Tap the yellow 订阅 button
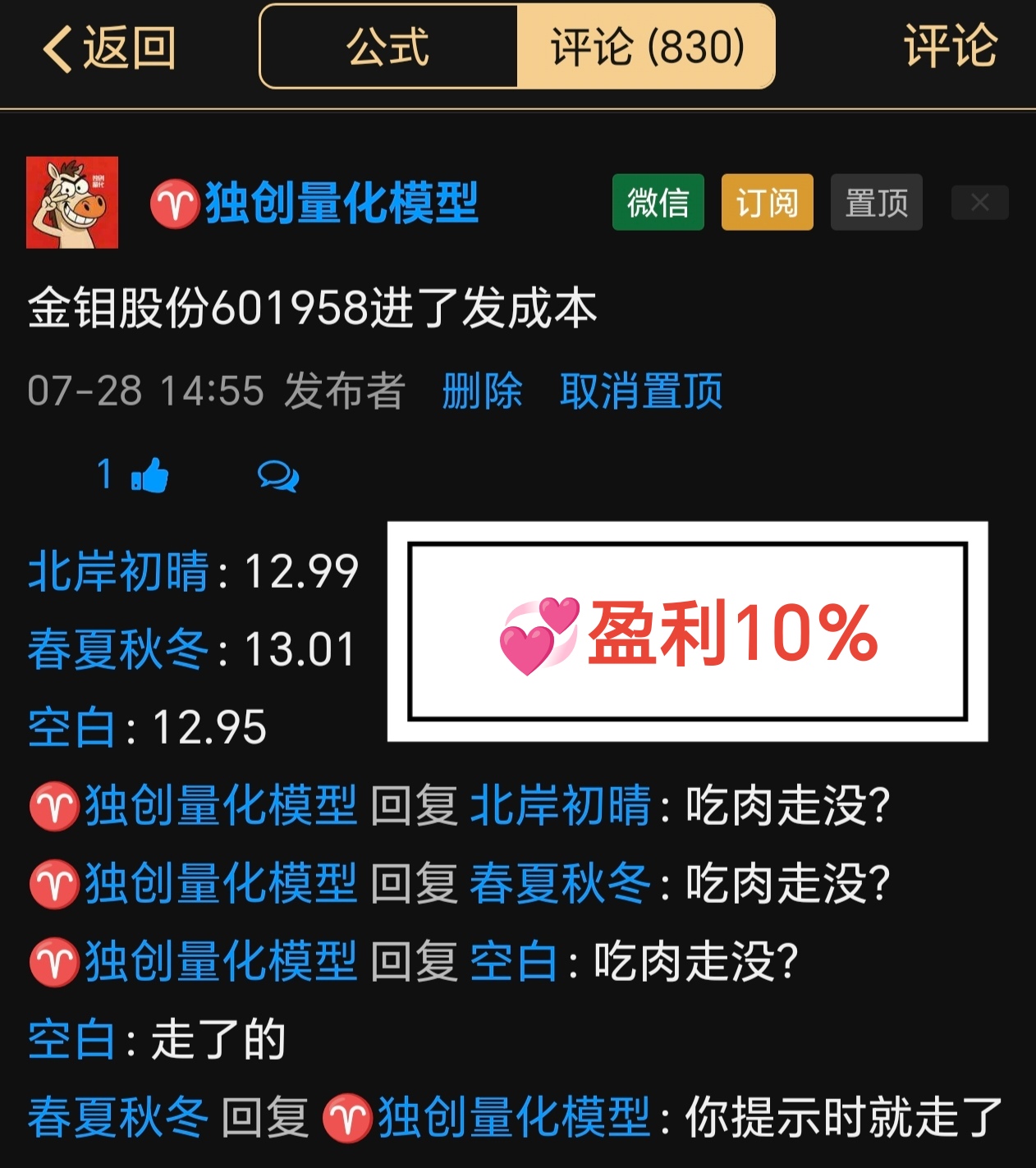This screenshot has height=1168, width=1036. (767, 203)
